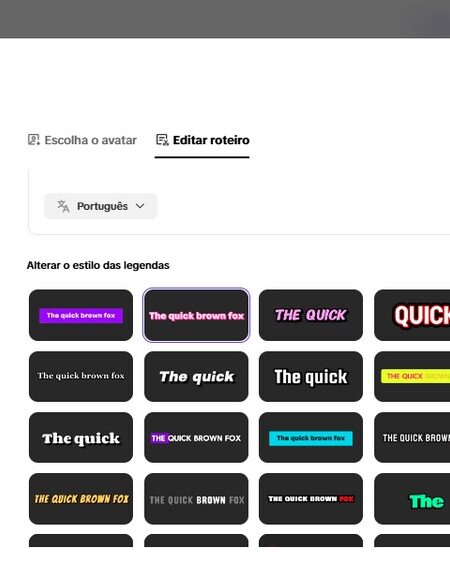
Task: Open the Português language dropdown
Action: pos(101,206)
